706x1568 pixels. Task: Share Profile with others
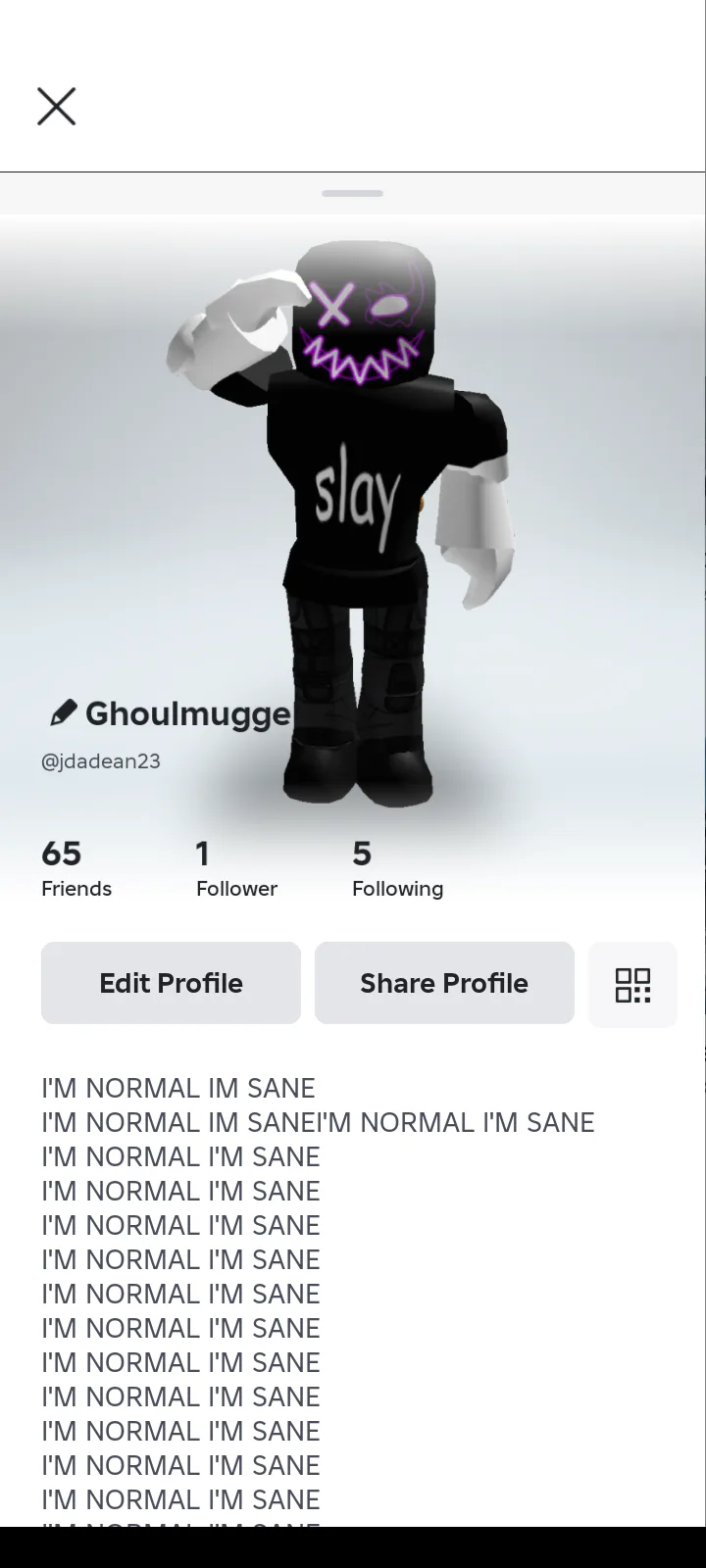click(444, 983)
